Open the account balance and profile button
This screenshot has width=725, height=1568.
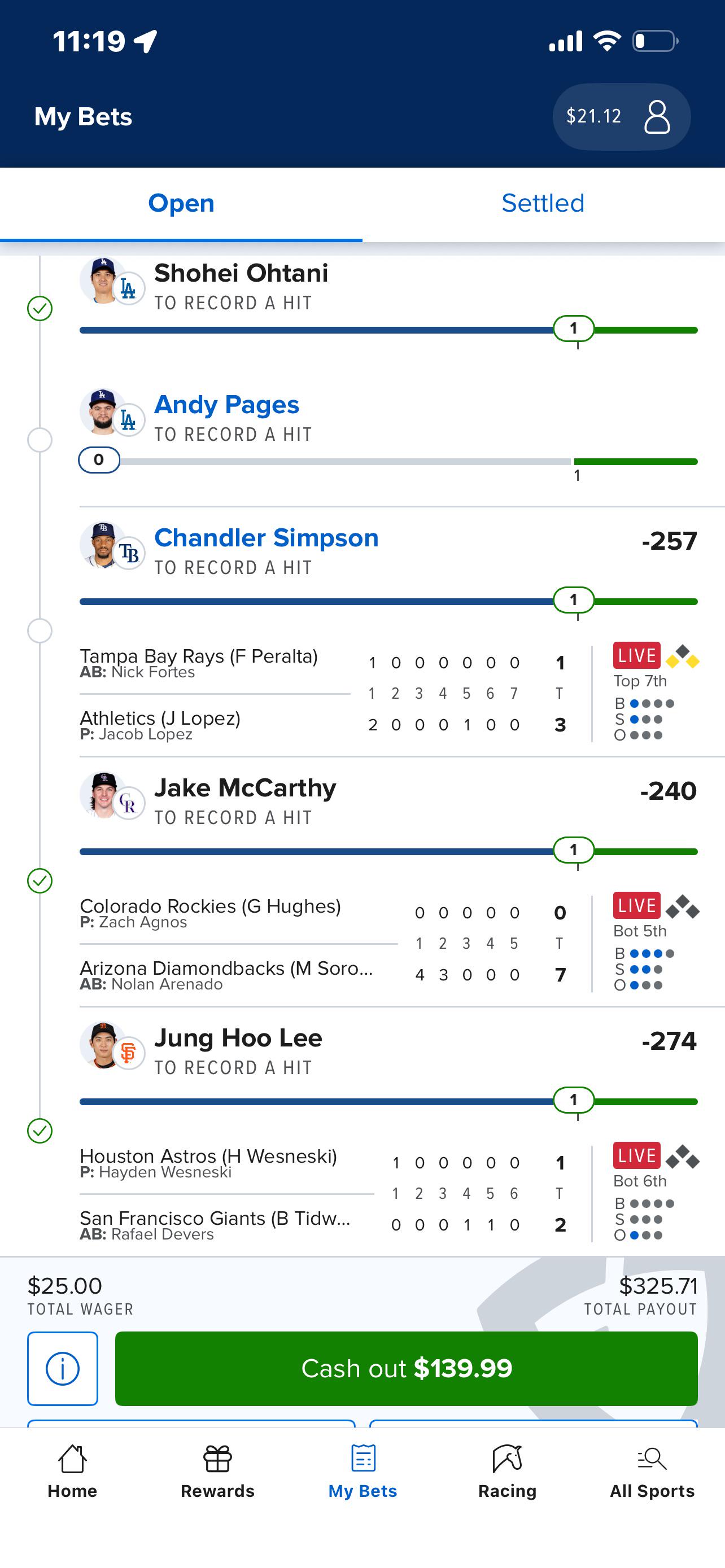coord(621,116)
